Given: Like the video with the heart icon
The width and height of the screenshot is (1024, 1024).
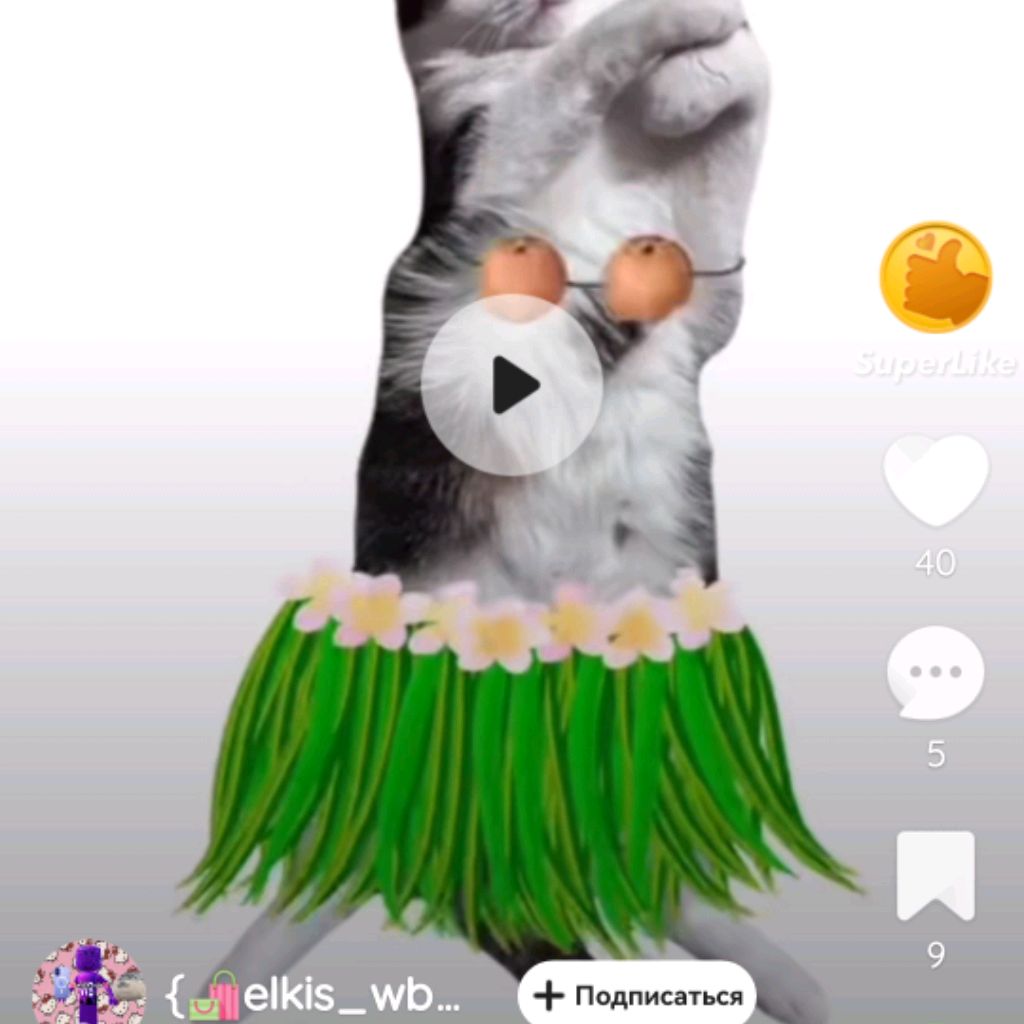Looking at the screenshot, I should 935,479.
